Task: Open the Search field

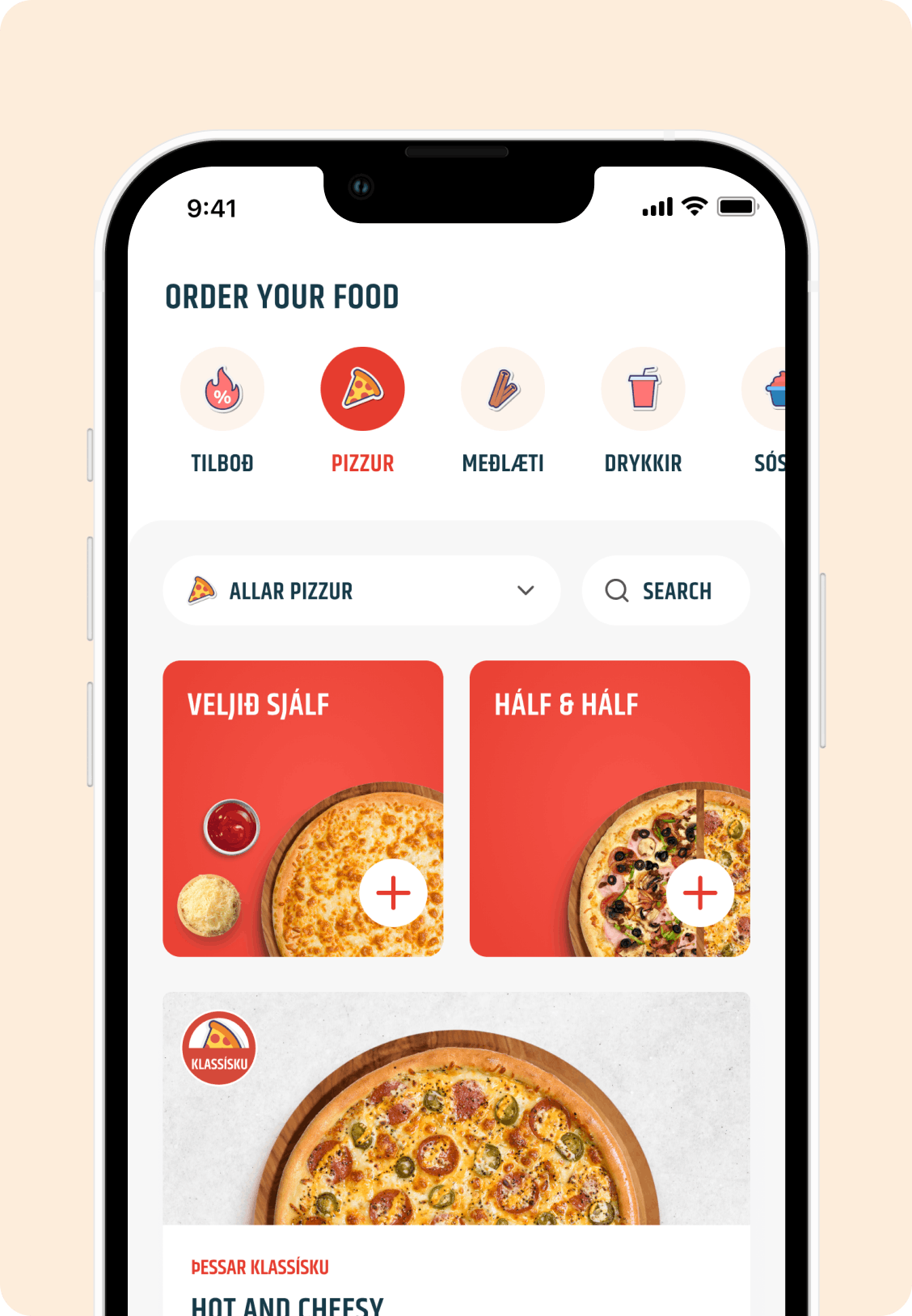Action: (x=665, y=591)
